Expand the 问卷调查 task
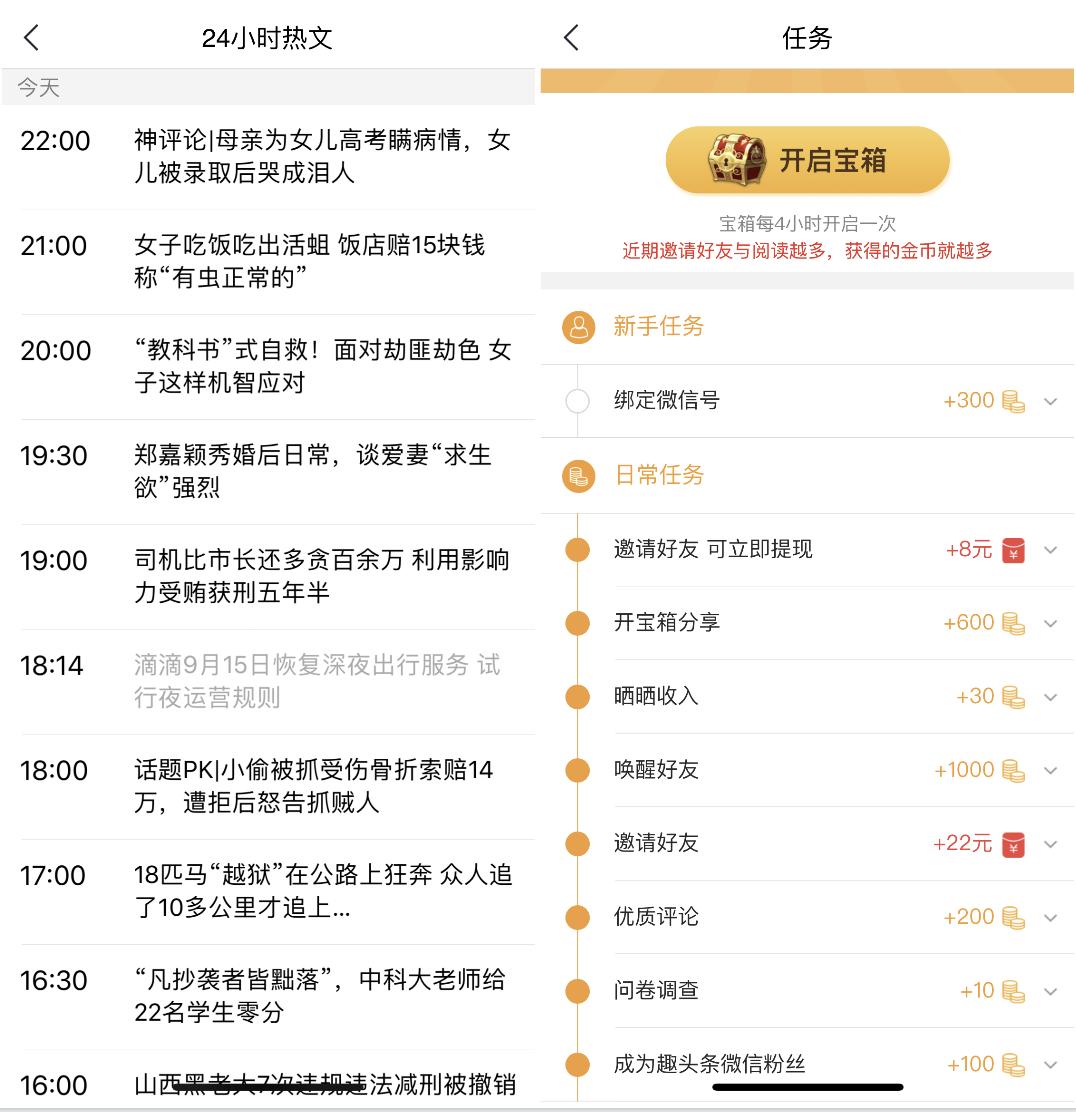This screenshot has width=1076, height=1112. tap(1050, 991)
